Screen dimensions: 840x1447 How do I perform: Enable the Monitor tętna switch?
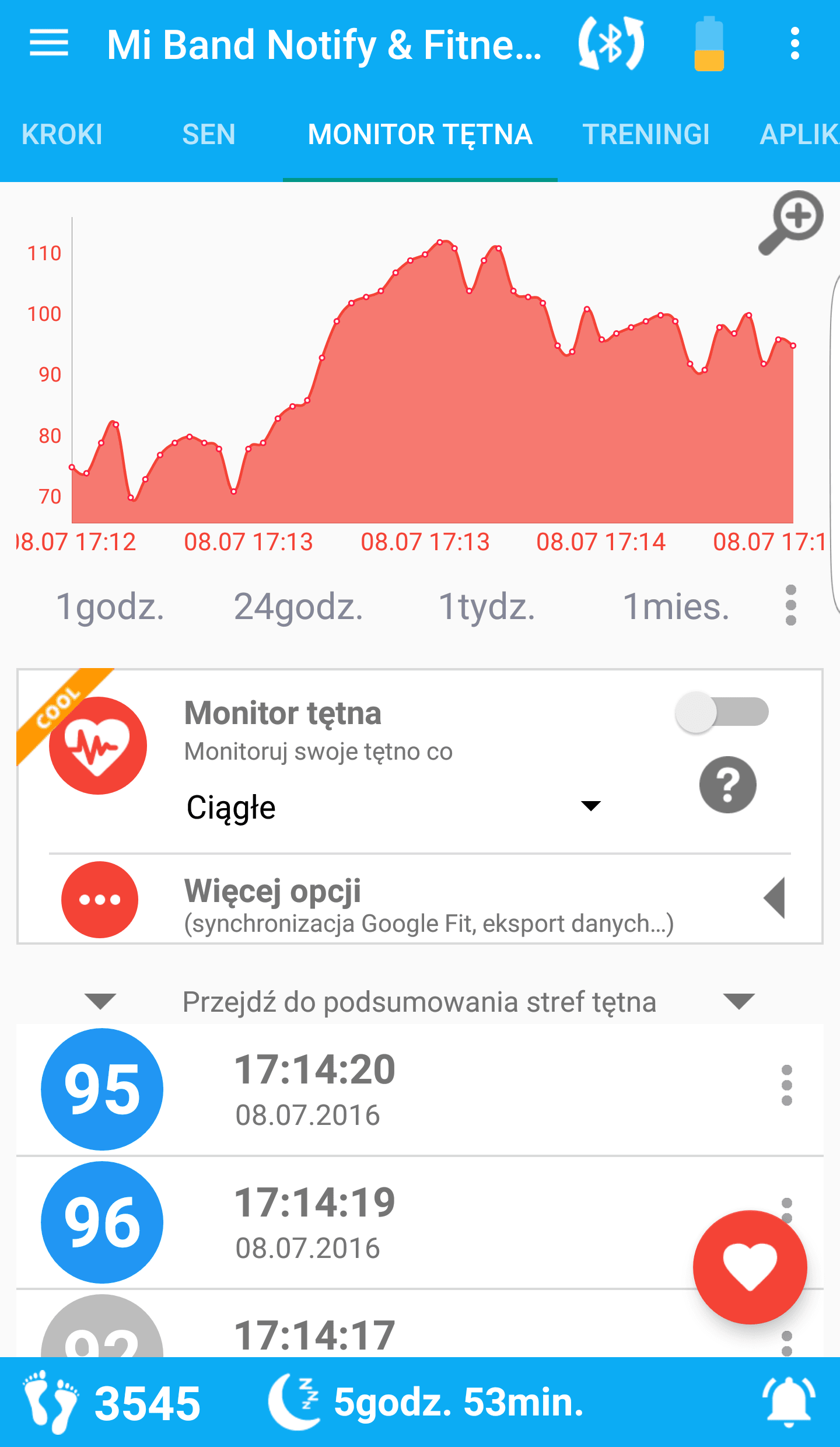722,712
